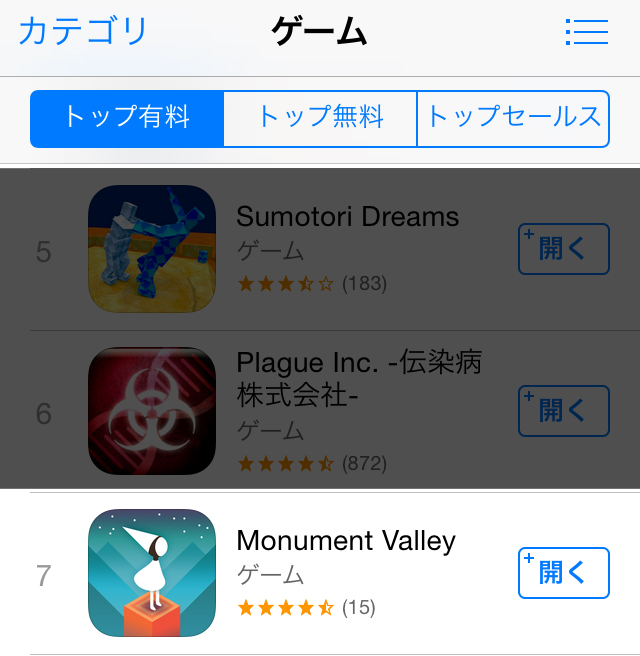Tap 開く button for Plague Inc.

[x=563, y=411]
